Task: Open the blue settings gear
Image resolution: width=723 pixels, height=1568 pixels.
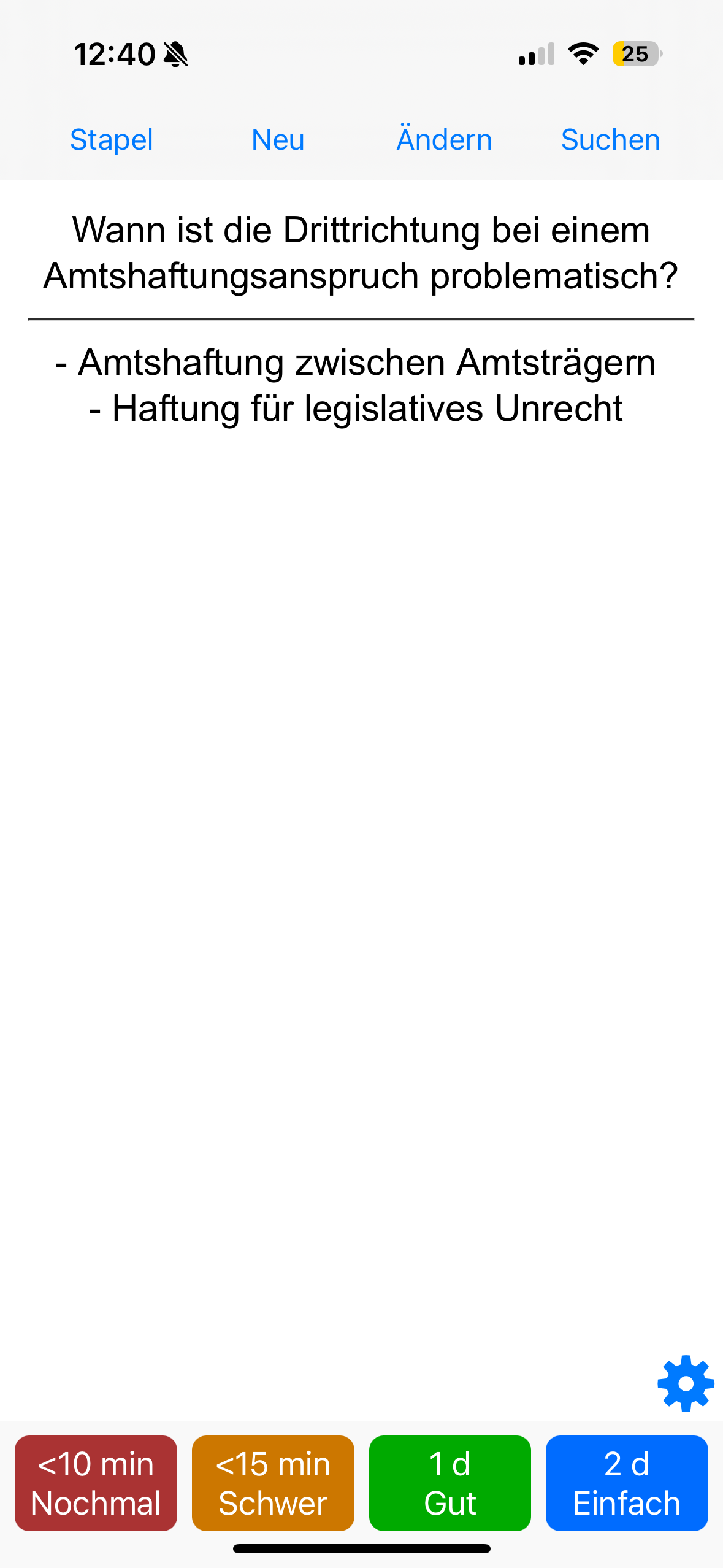Action: click(685, 1383)
